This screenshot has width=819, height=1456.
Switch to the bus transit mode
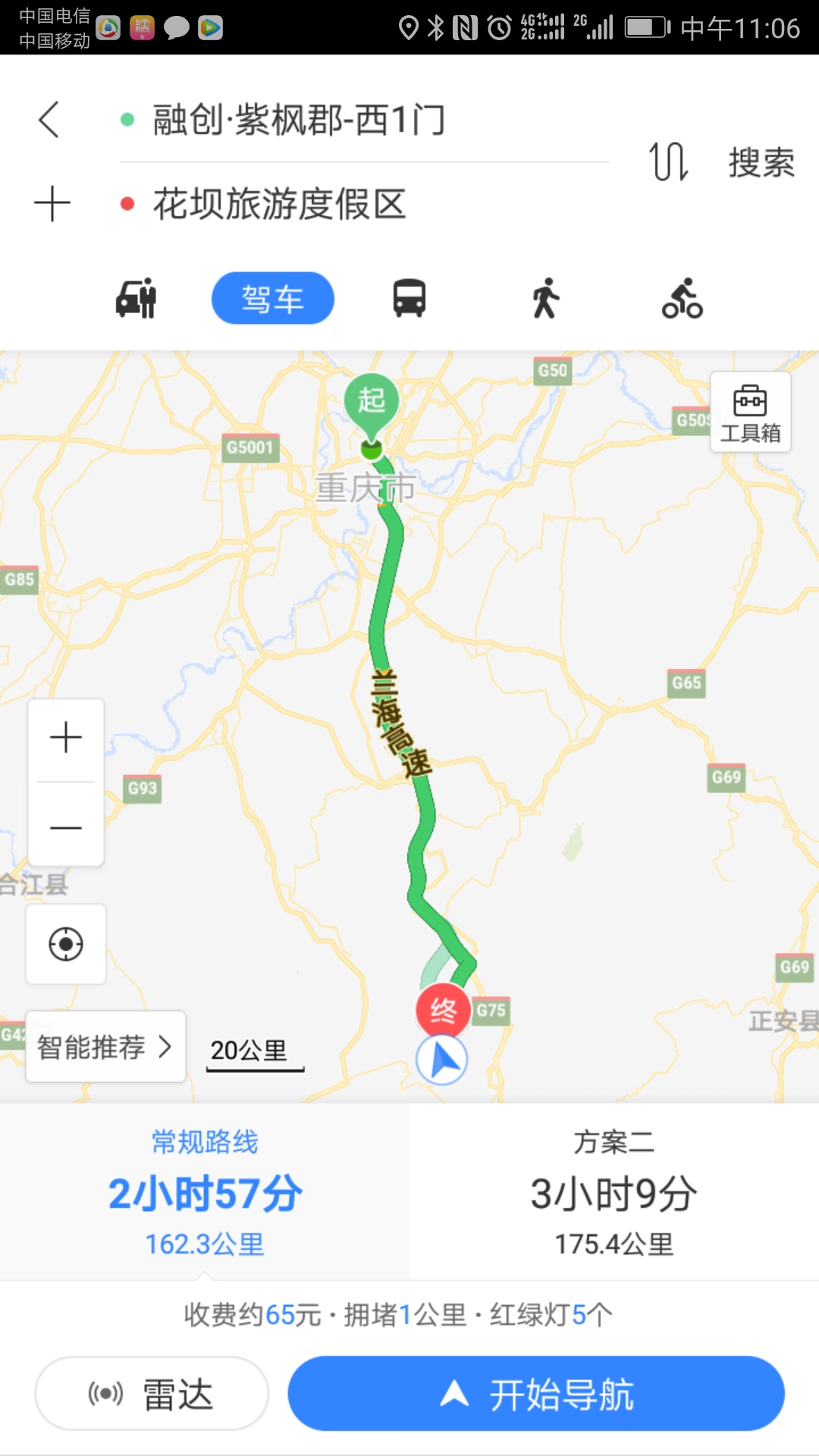pos(409,298)
